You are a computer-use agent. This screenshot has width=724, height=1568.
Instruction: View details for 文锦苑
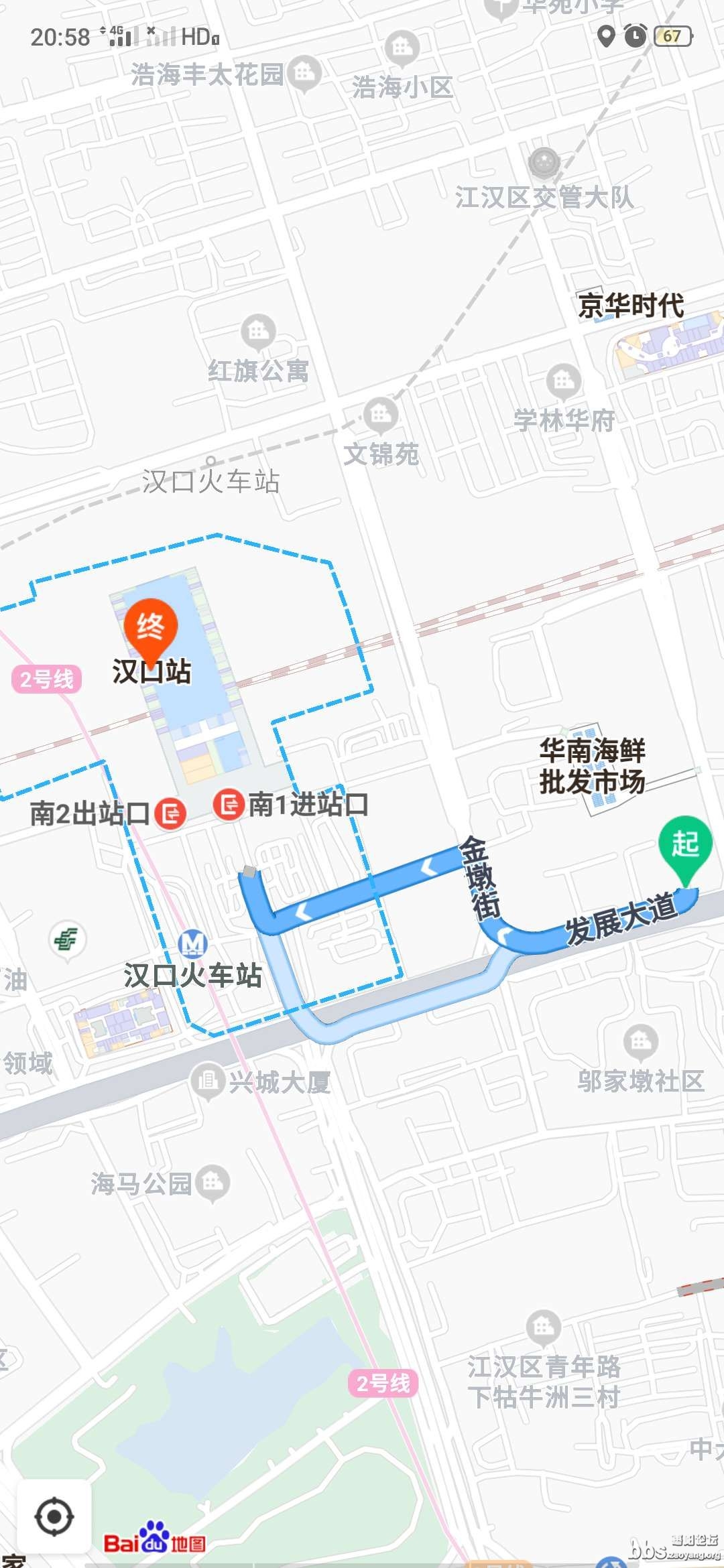click(381, 414)
